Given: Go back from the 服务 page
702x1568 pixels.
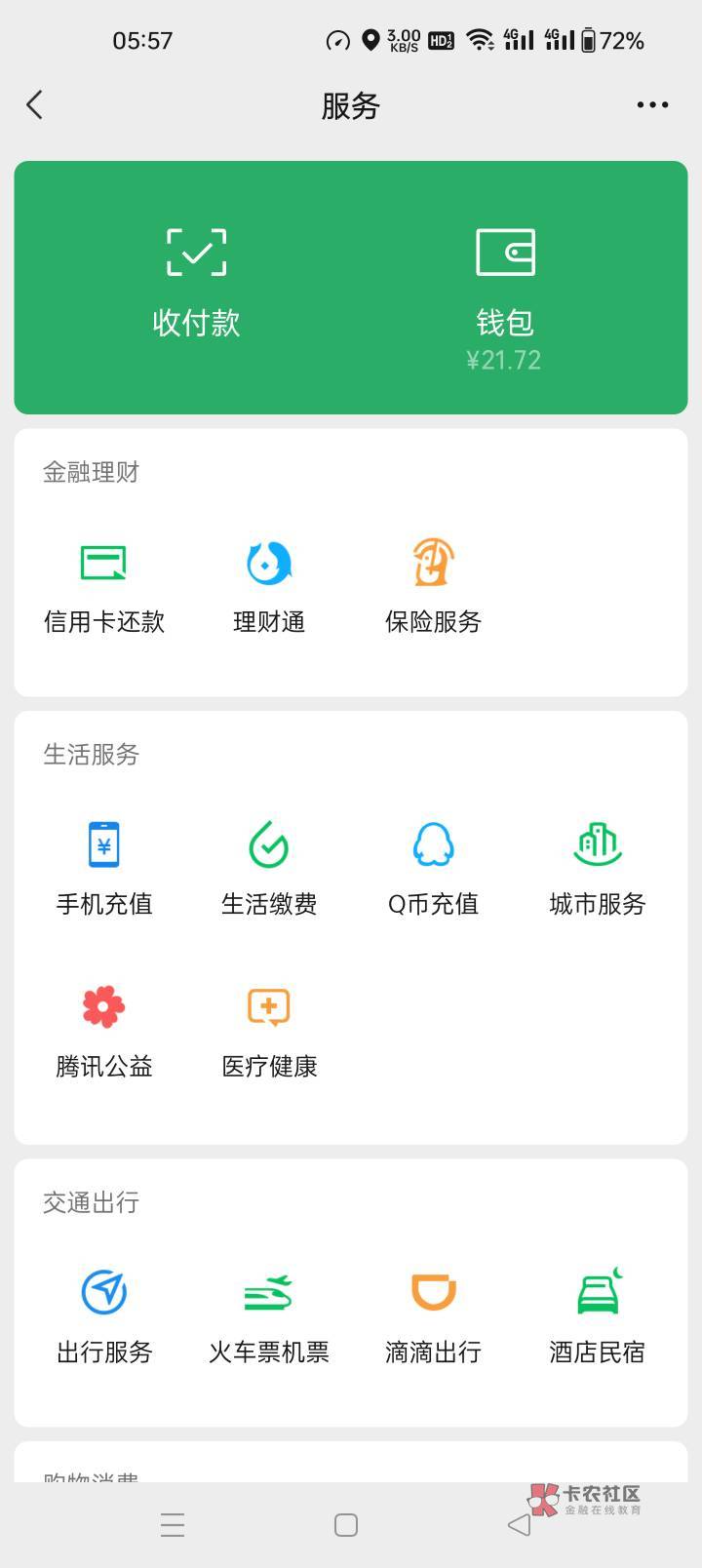Looking at the screenshot, I should (35, 105).
